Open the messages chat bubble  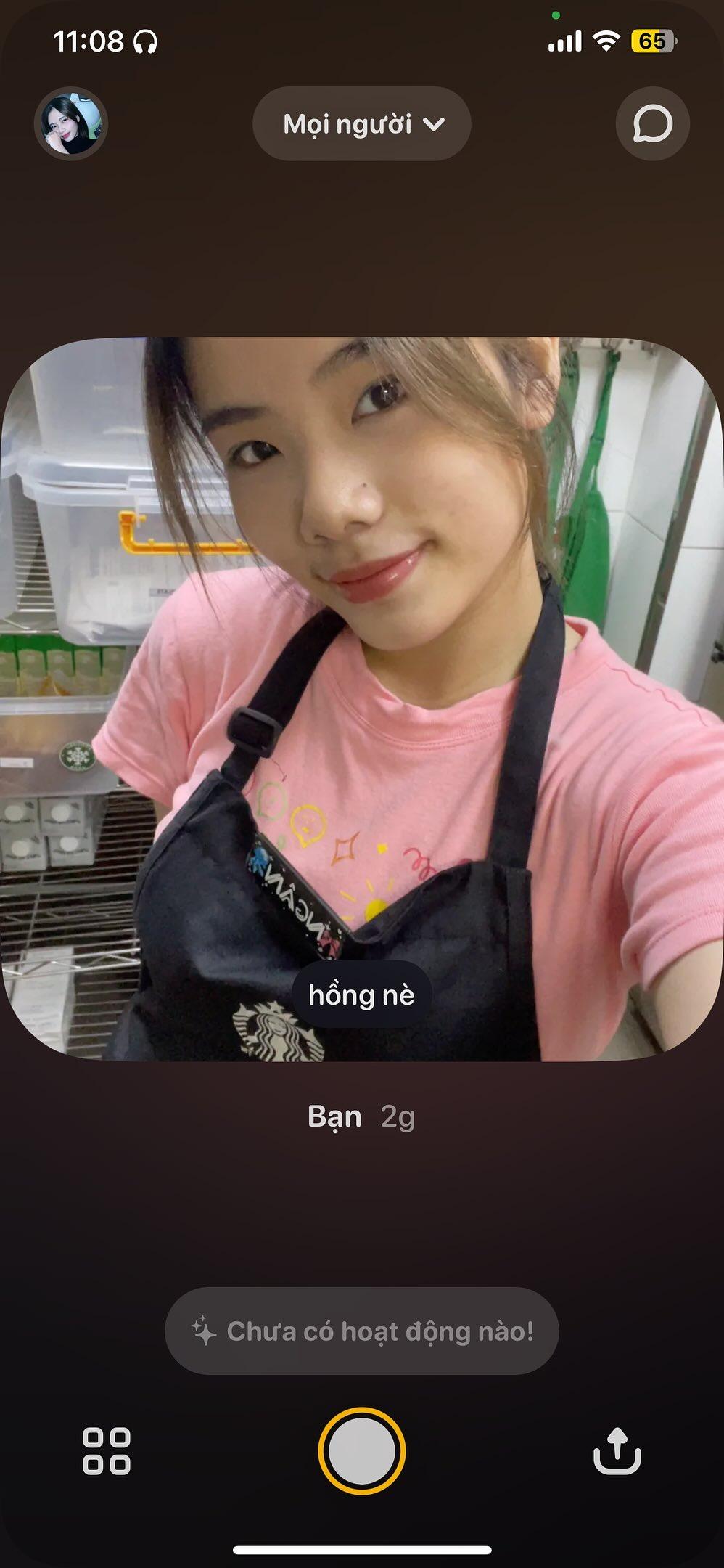pyautogui.click(x=652, y=124)
